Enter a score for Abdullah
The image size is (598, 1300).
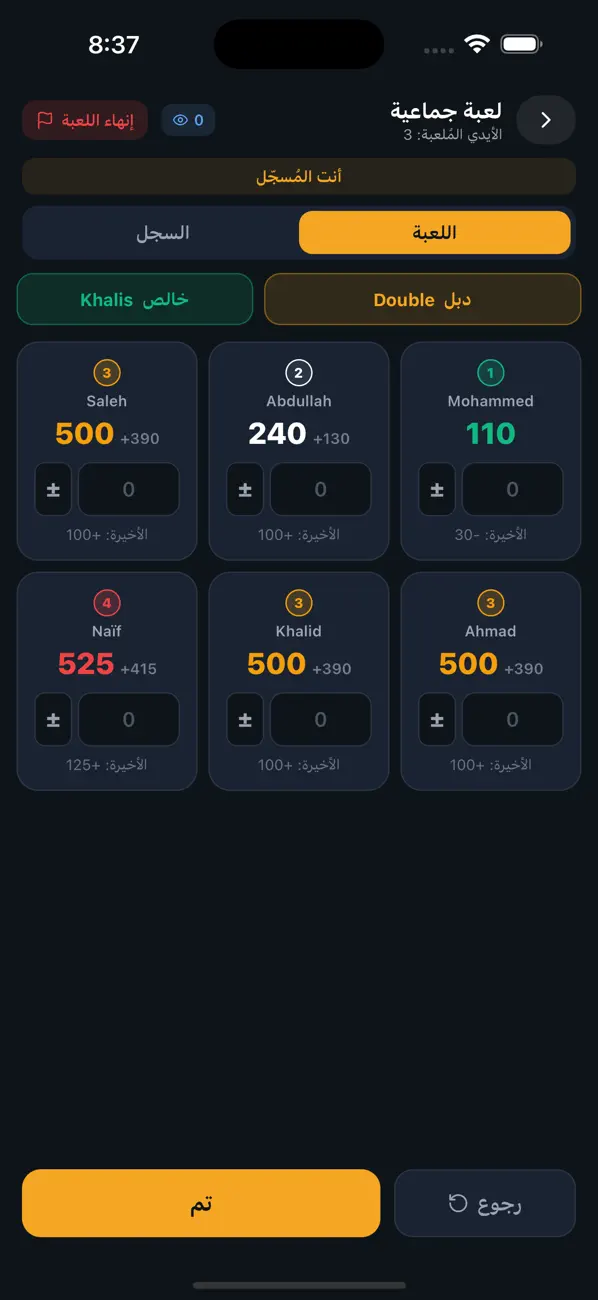click(321, 490)
